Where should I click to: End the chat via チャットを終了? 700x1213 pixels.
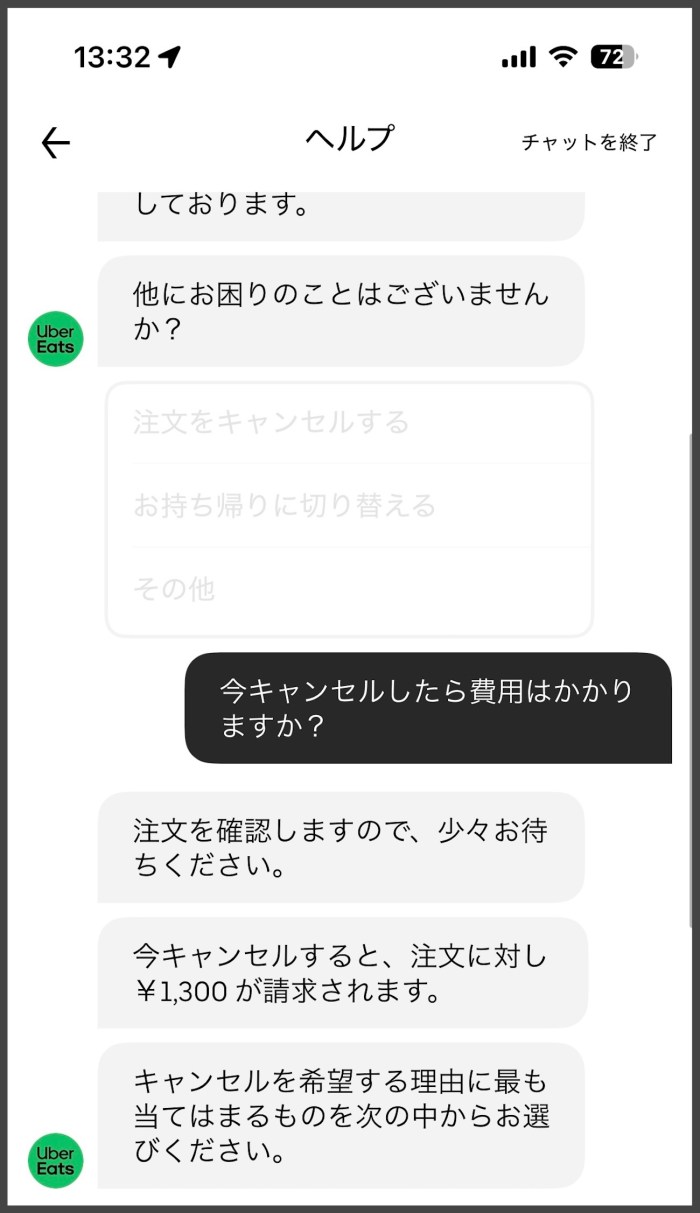(x=589, y=142)
